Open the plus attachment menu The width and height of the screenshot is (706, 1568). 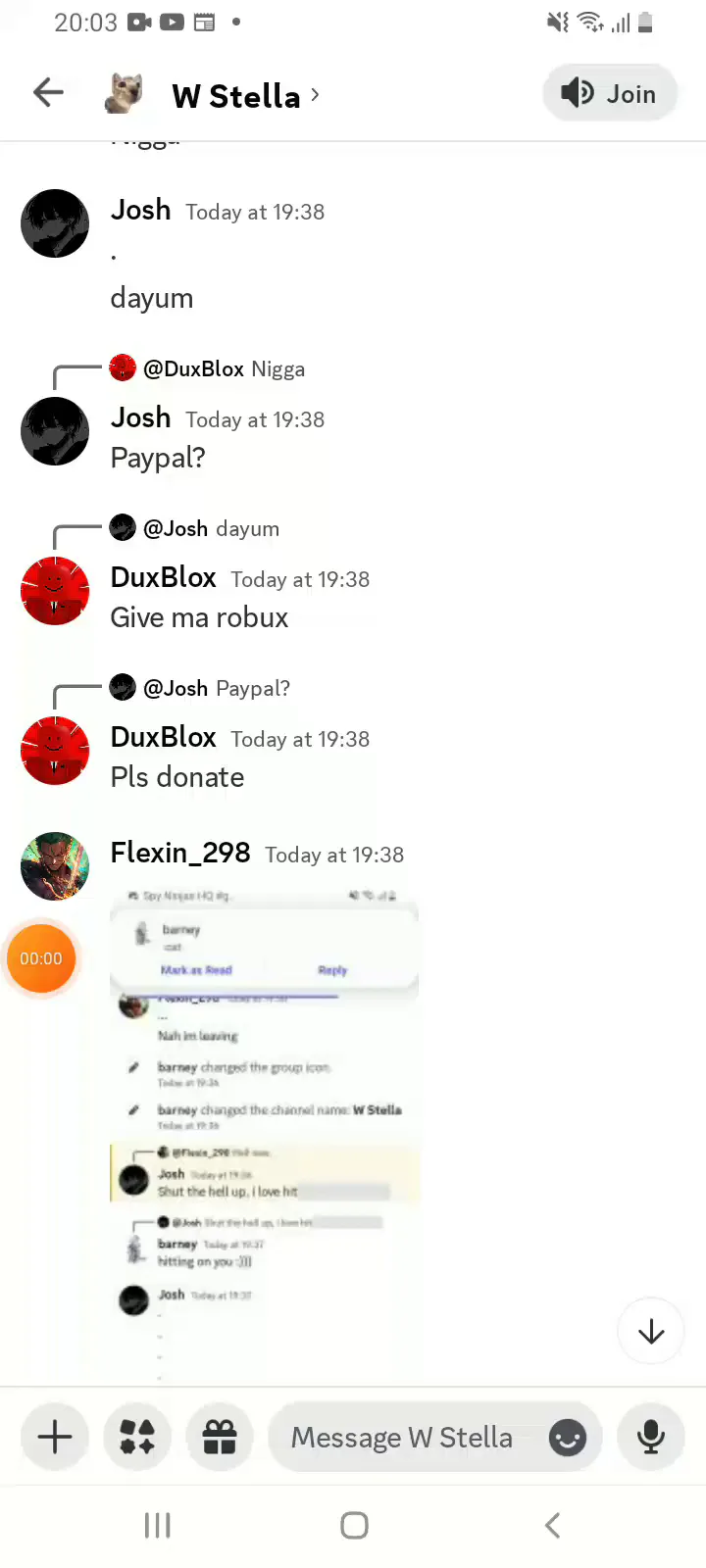point(55,1438)
